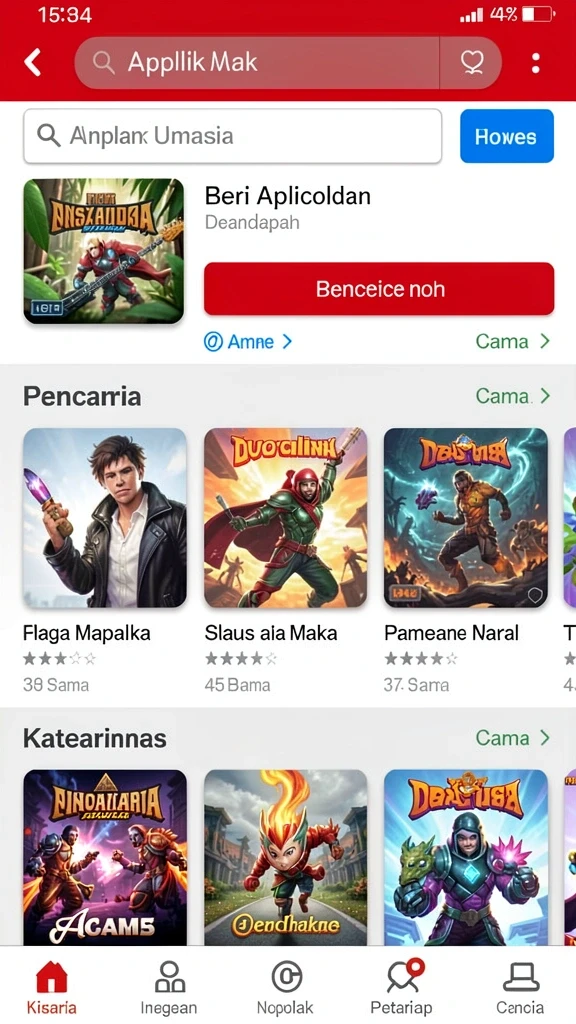The width and height of the screenshot is (576, 1024).
Task: Focus the Anplan Umasia search field
Action: click(232, 136)
